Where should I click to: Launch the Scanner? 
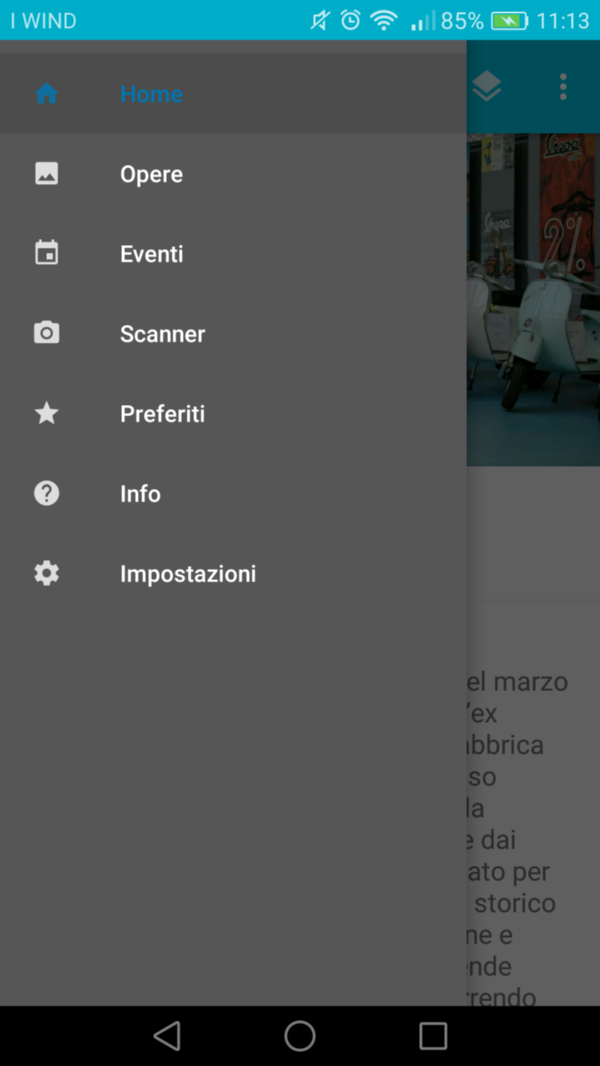tap(233, 334)
